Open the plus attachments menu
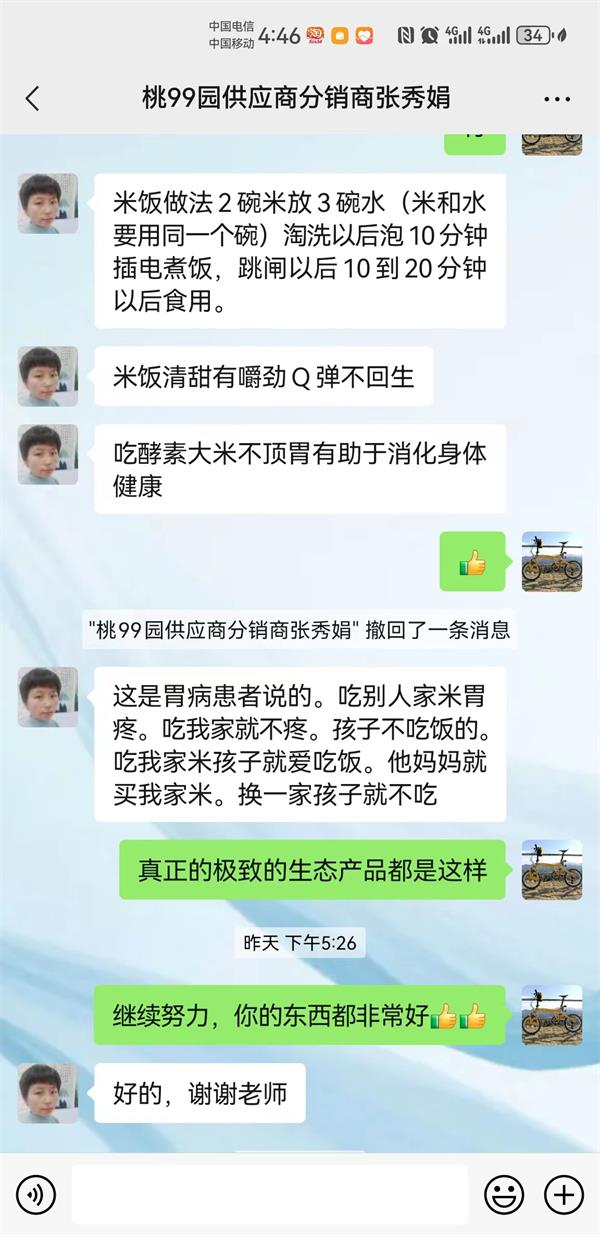Viewport: 600px width, 1237px height. tap(563, 1194)
